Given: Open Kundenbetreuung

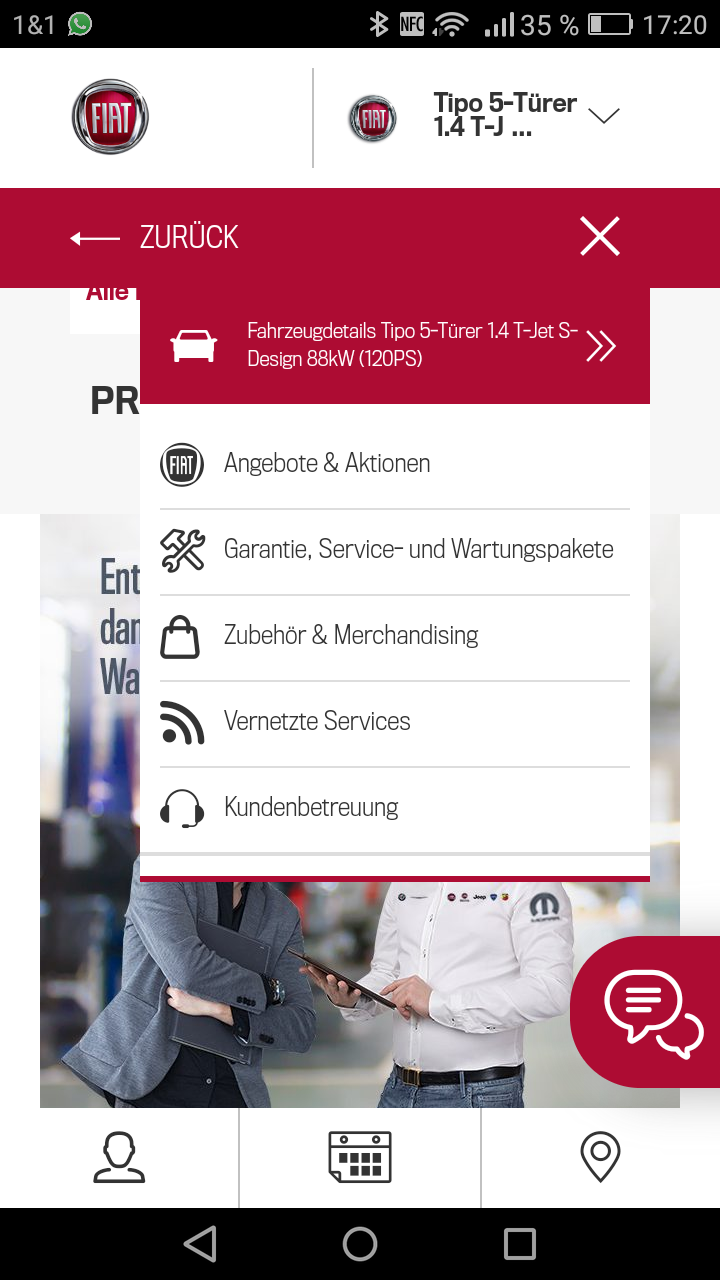Looking at the screenshot, I should (x=311, y=808).
